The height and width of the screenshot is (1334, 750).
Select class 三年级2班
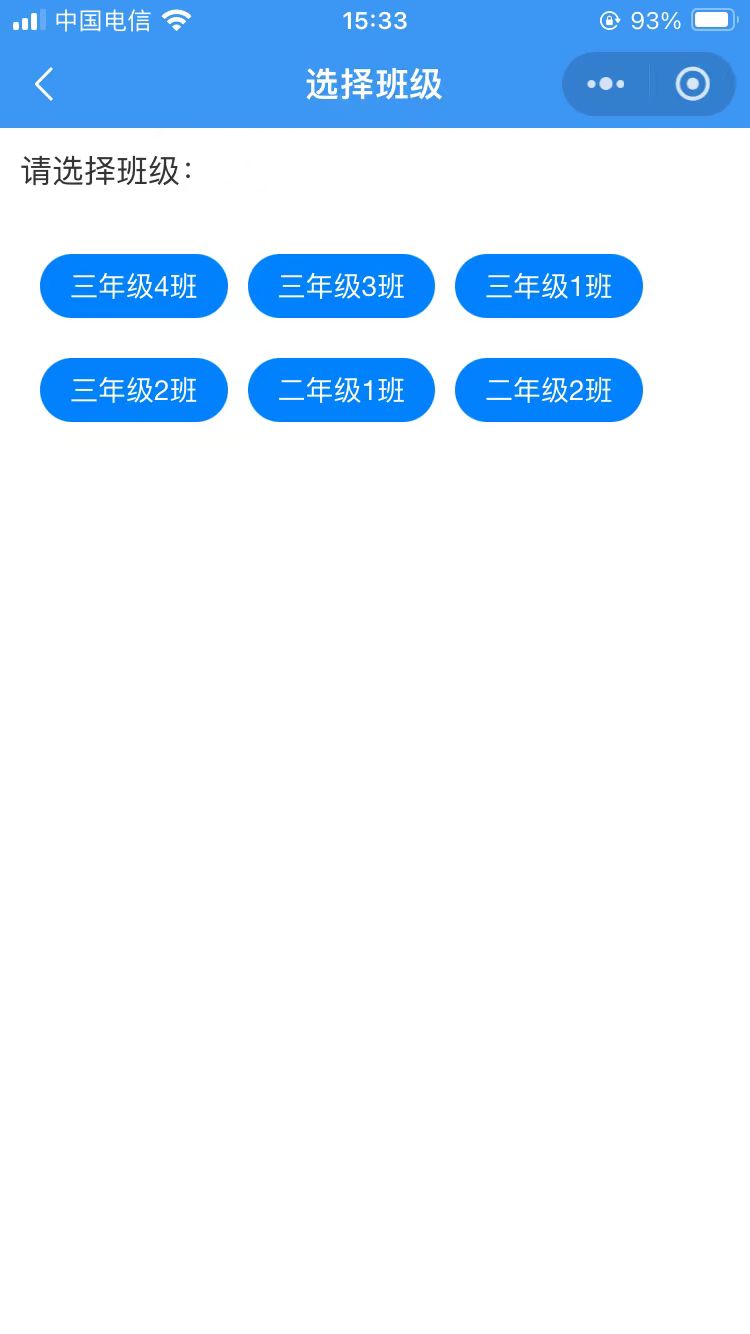[x=134, y=390]
